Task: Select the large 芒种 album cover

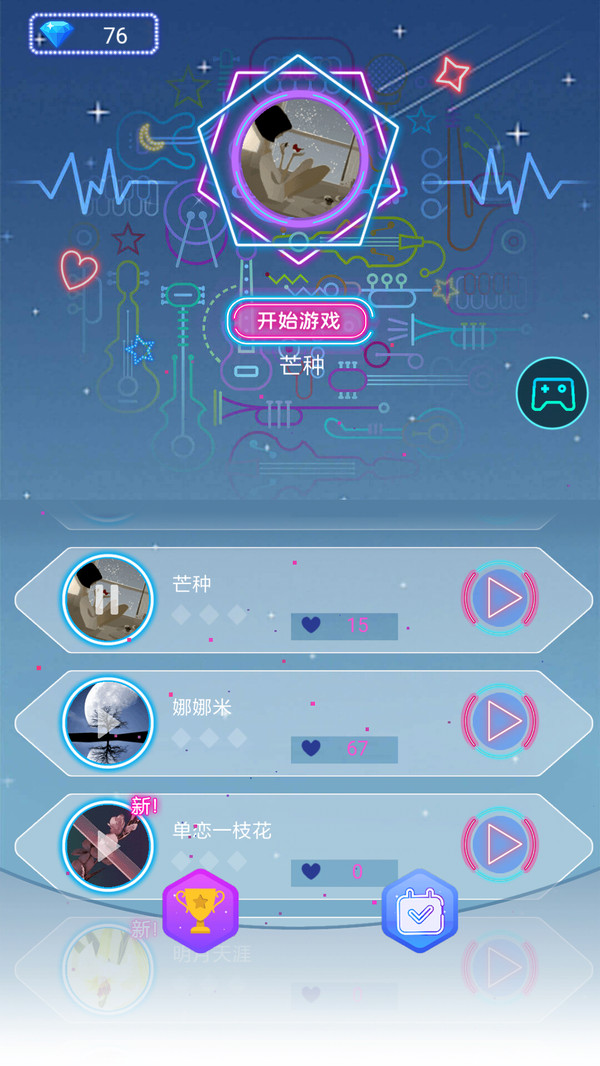Action: (x=300, y=159)
